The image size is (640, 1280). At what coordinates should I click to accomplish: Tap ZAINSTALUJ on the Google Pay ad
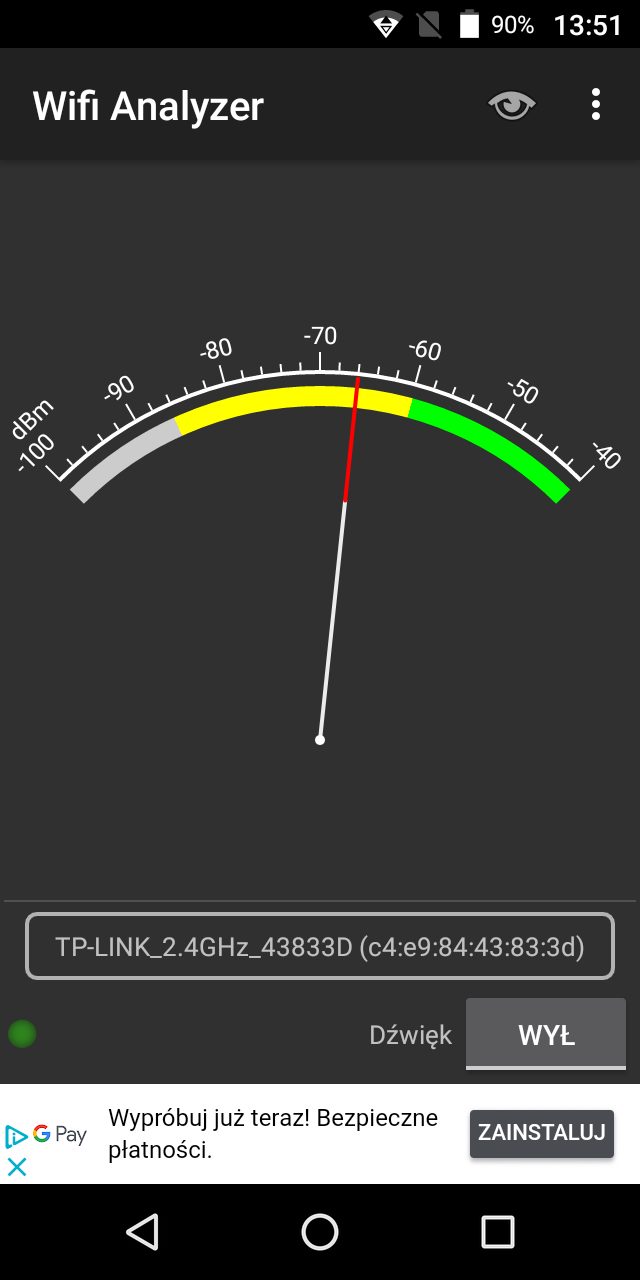click(541, 1133)
